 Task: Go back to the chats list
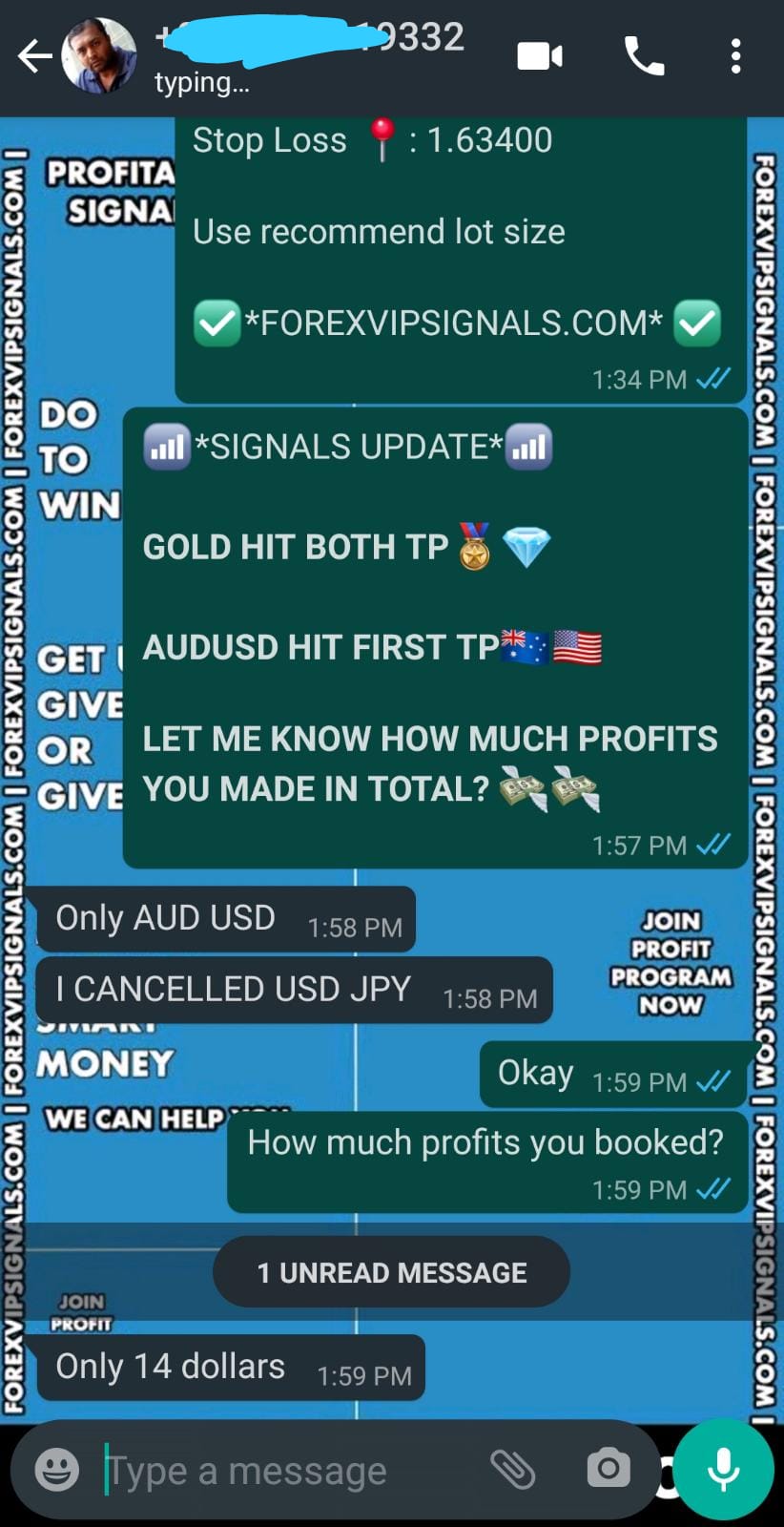pyautogui.click(x=34, y=57)
